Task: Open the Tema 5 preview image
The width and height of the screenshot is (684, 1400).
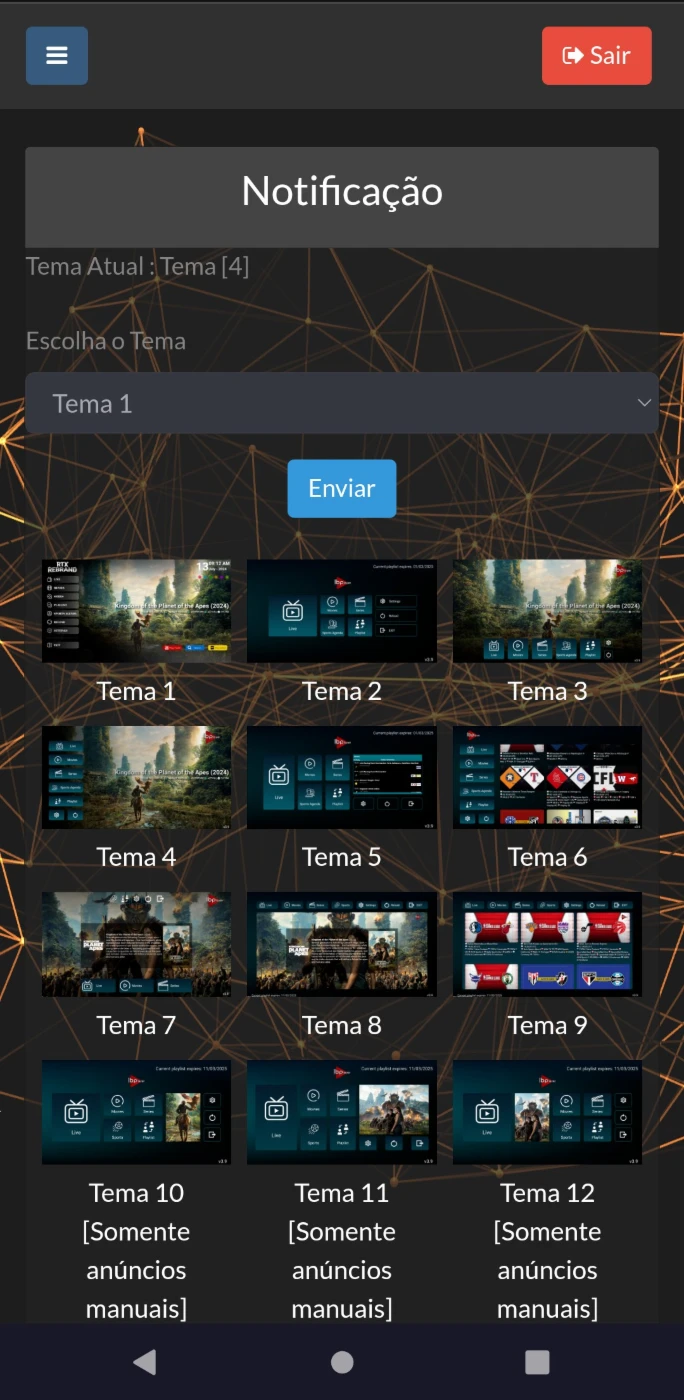Action: click(x=342, y=777)
